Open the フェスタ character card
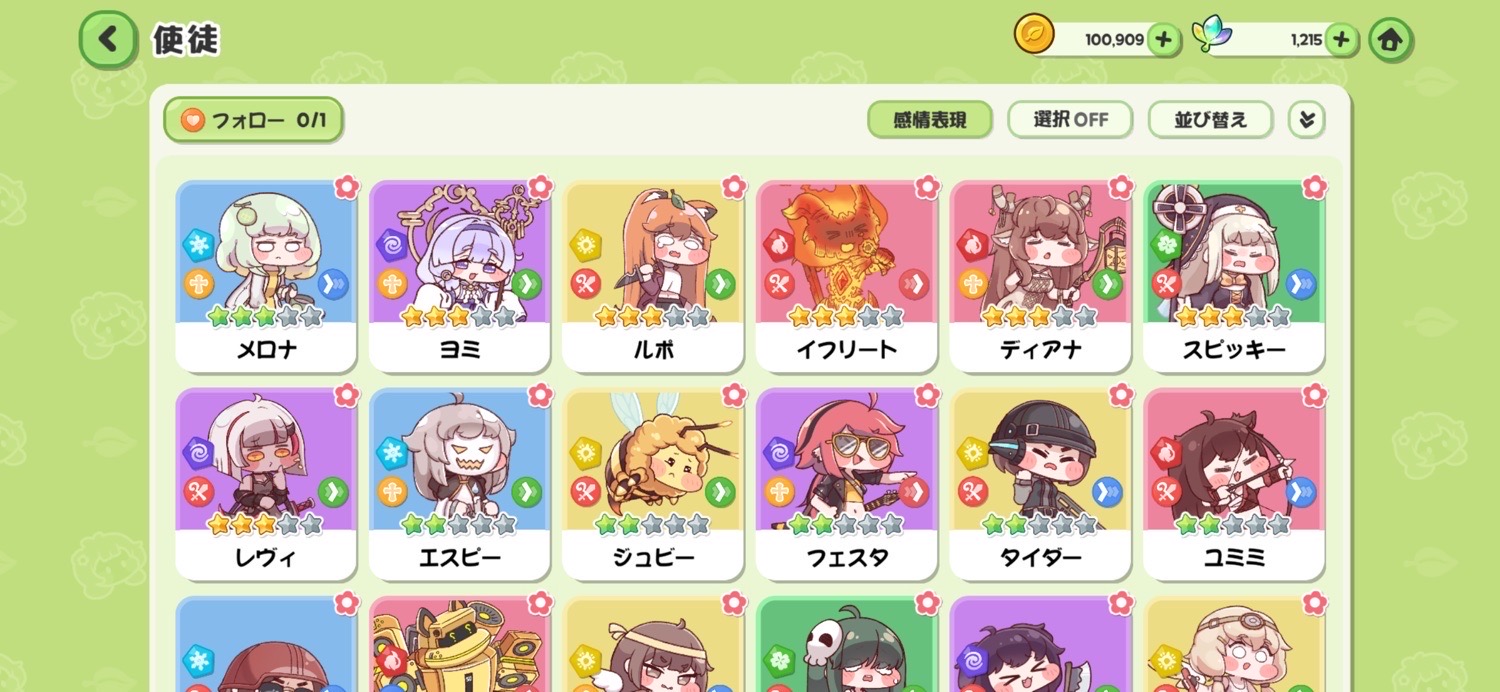 pos(846,483)
